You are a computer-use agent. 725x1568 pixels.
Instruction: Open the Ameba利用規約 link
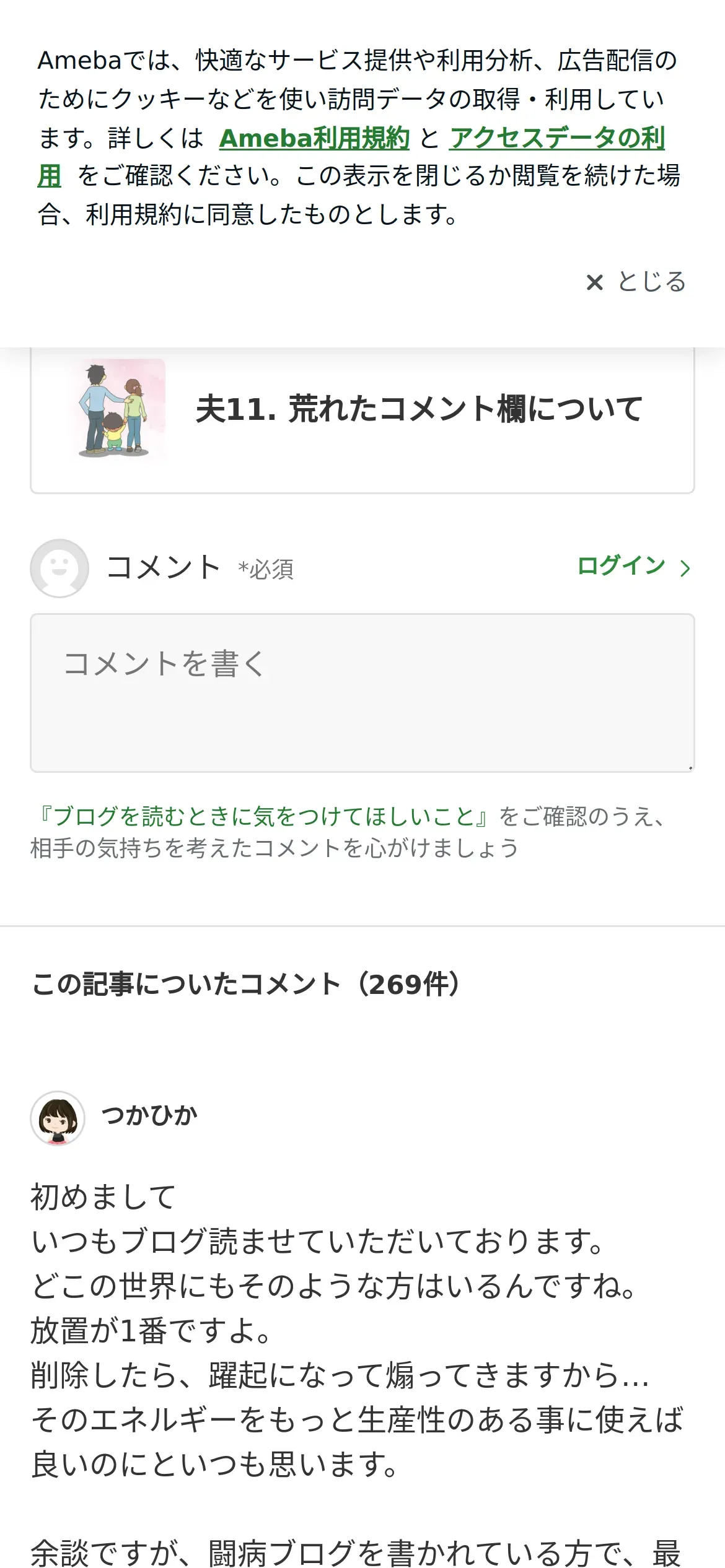pyautogui.click(x=314, y=138)
